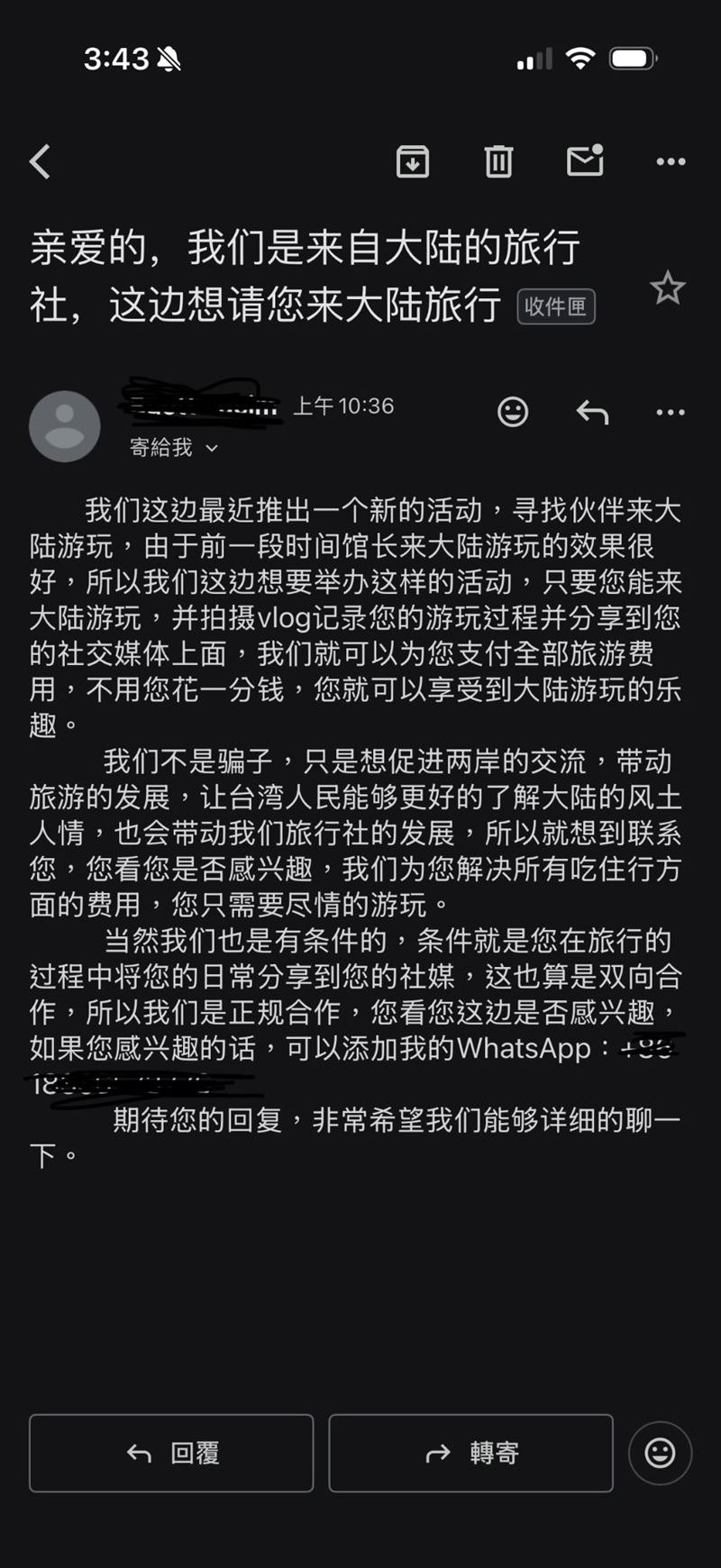
Task: Open the emoji picker at the bottom right
Action: [x=661, y=1453]
